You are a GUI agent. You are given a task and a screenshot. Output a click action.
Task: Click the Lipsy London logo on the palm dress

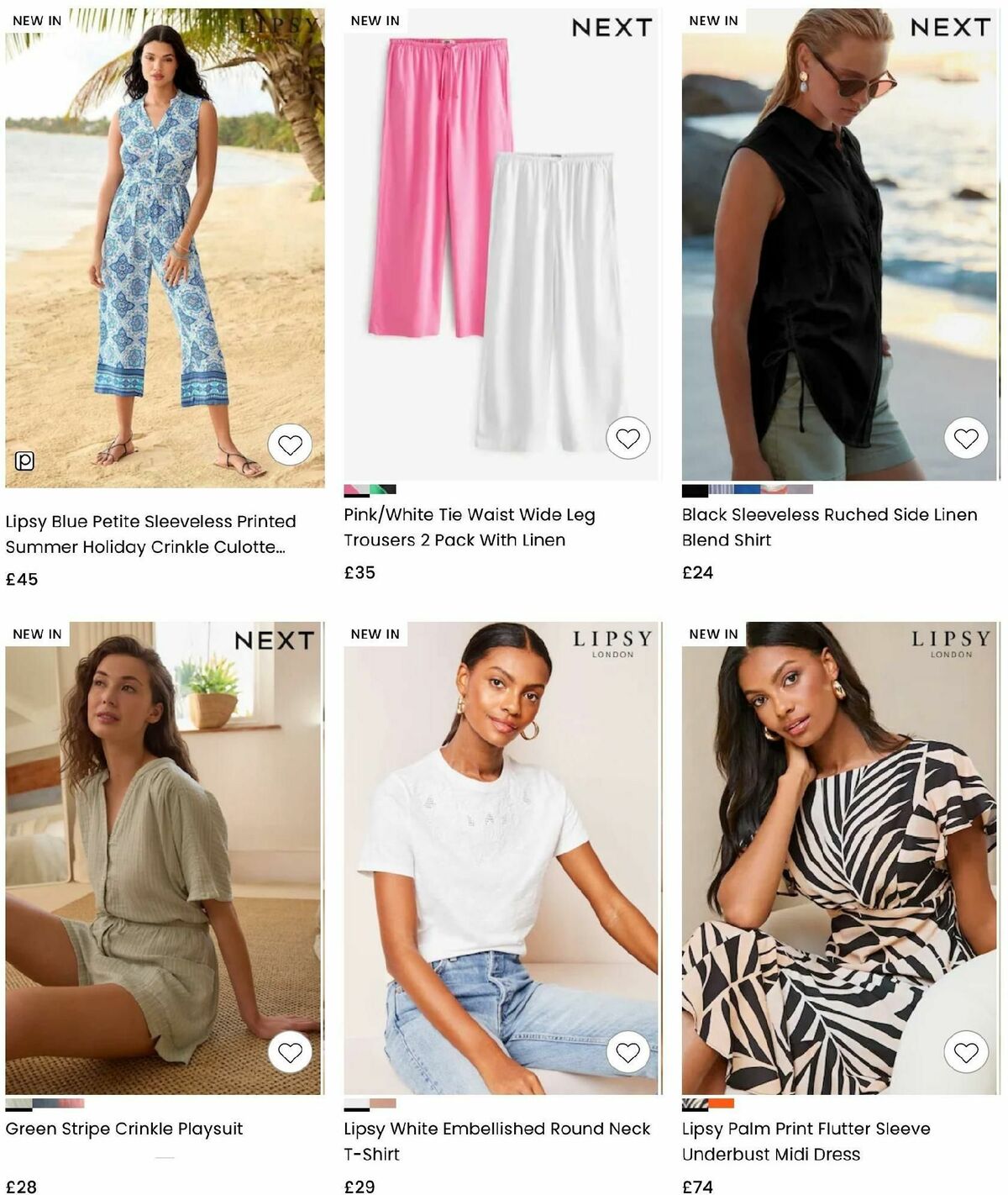(951, 645)
